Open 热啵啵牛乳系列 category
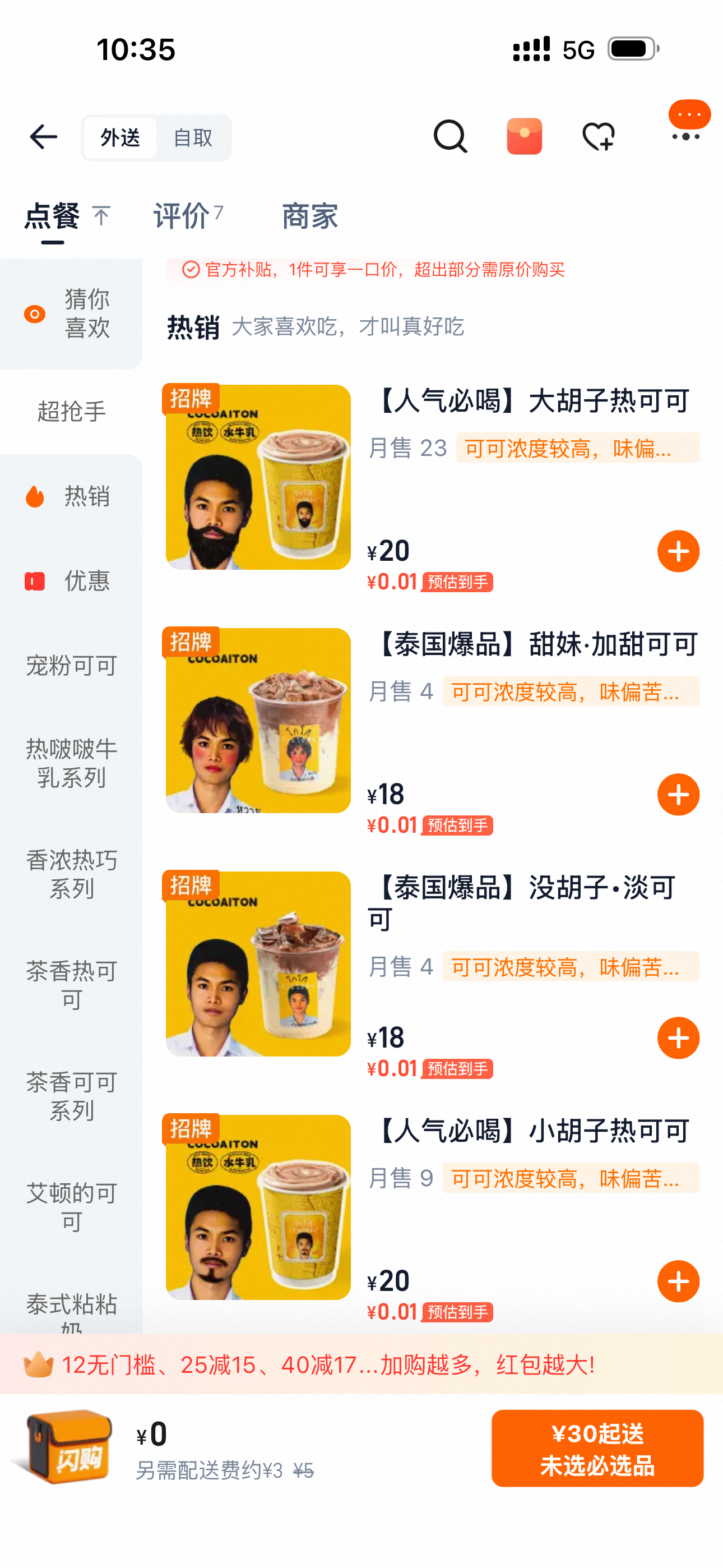723x1568 pixels. tap(71, 763)
